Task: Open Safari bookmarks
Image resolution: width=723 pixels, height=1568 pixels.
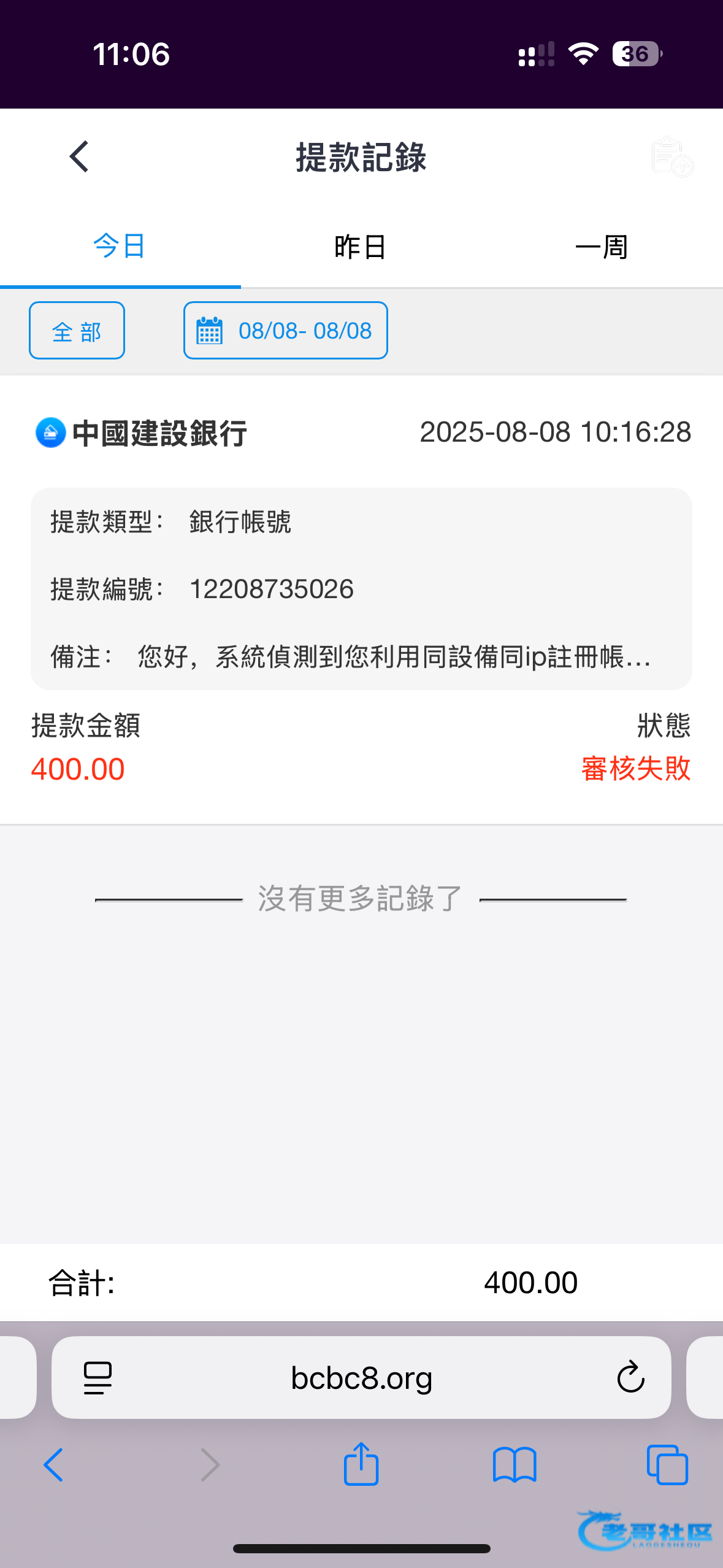Action: [x=515, y=1466]
